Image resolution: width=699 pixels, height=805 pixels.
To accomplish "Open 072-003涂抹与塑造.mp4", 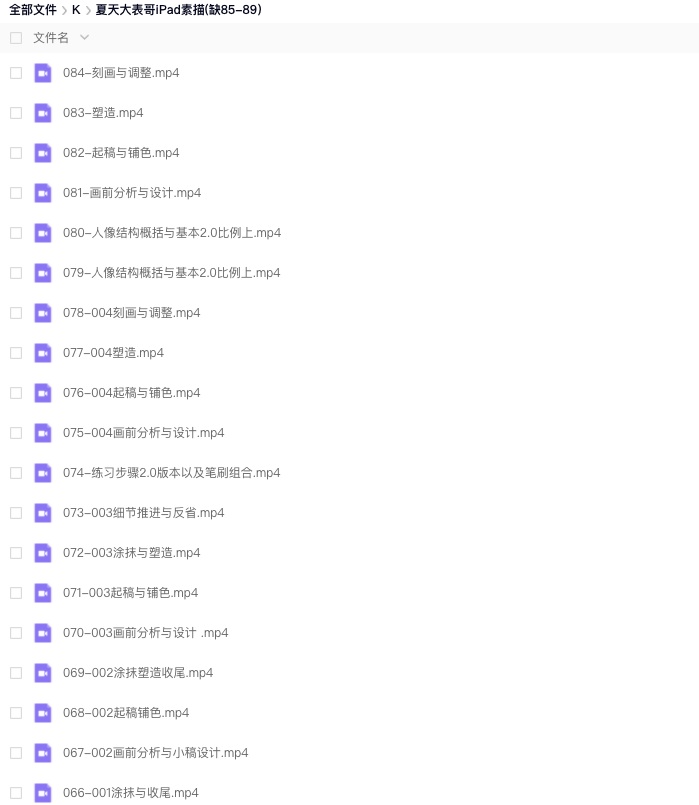I will (x=131, y=553).
